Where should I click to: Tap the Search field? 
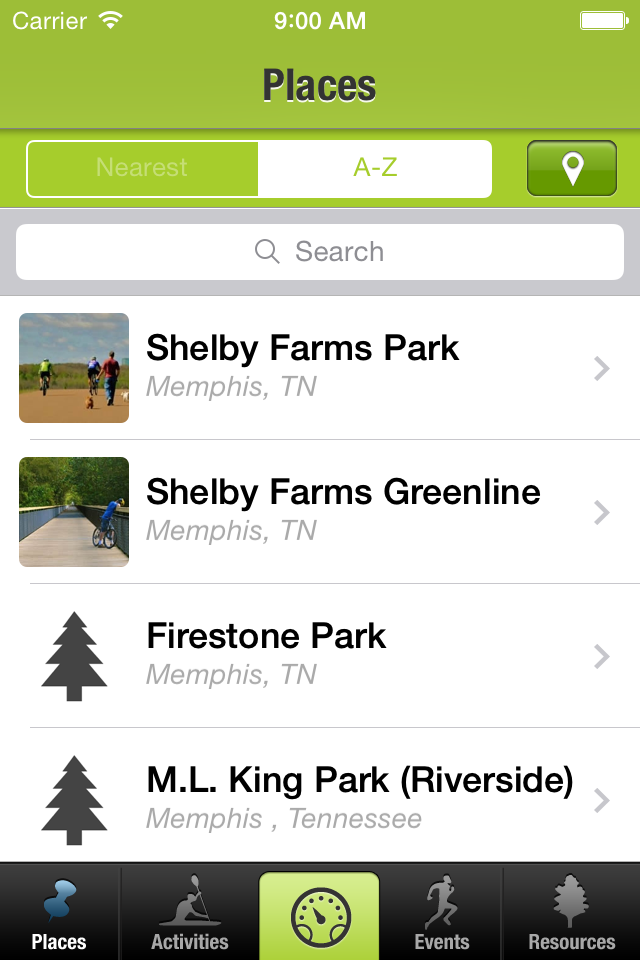coord(320,252)
